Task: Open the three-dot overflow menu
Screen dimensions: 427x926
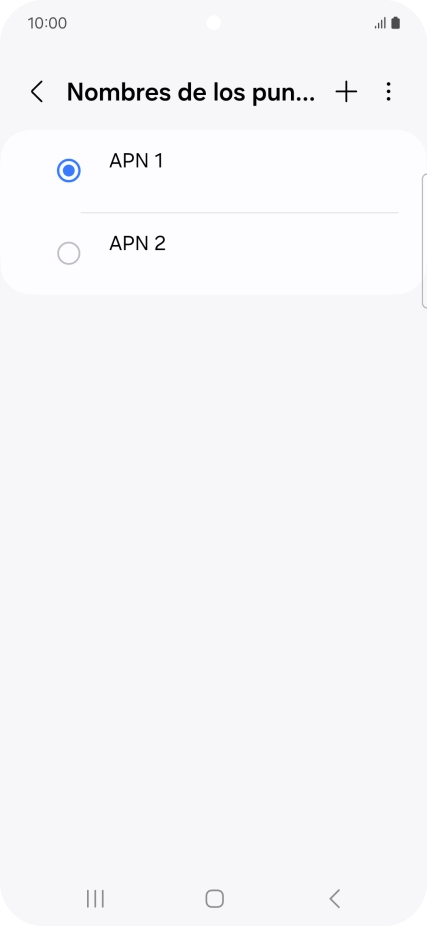Action: click(x=388, y=92)
